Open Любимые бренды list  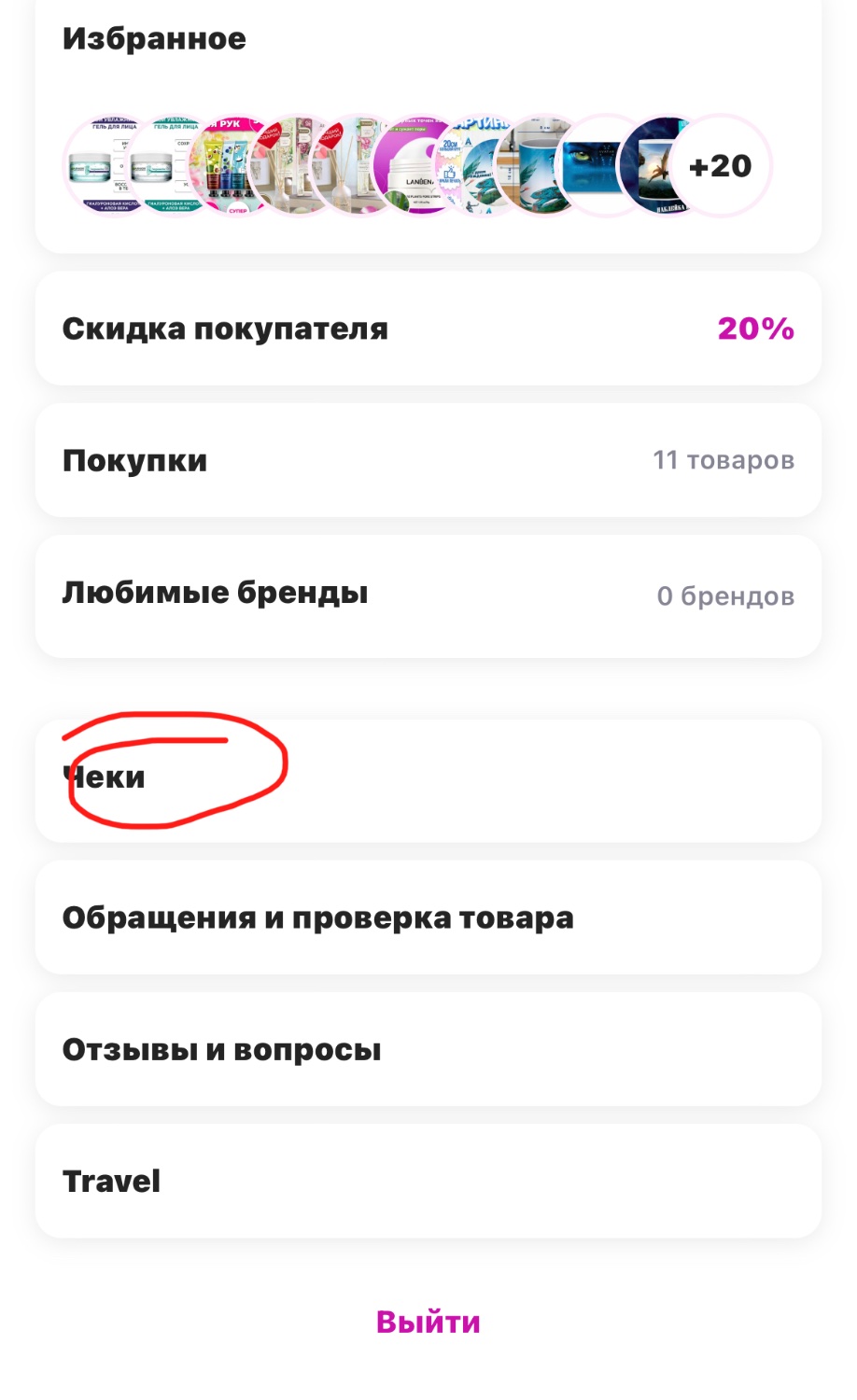(428, 595)
